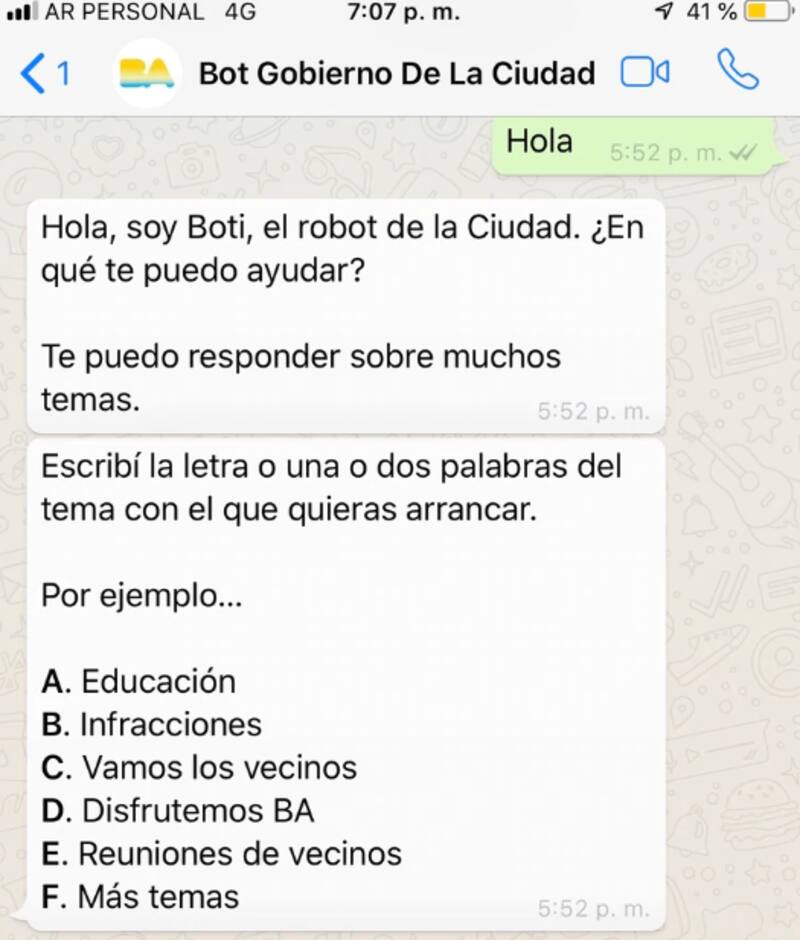Image resolution: width=800 pixels, height=940 pixels.
Task: Start a voice call with the bot
Action: click(x=738, y=71)
